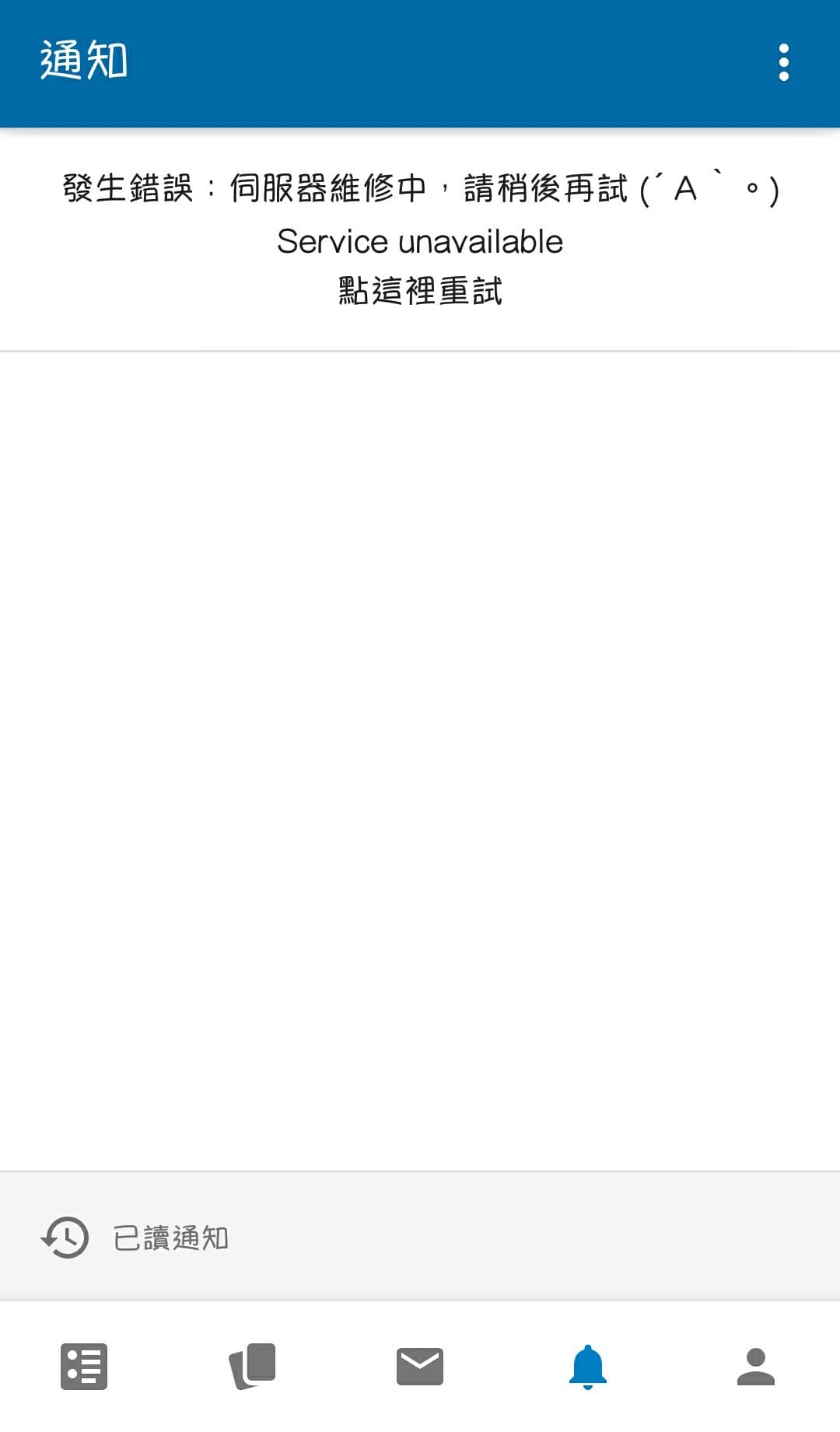Open 已讀通知 read notifications
840x1432 pixels.
tap(171, 1237)
